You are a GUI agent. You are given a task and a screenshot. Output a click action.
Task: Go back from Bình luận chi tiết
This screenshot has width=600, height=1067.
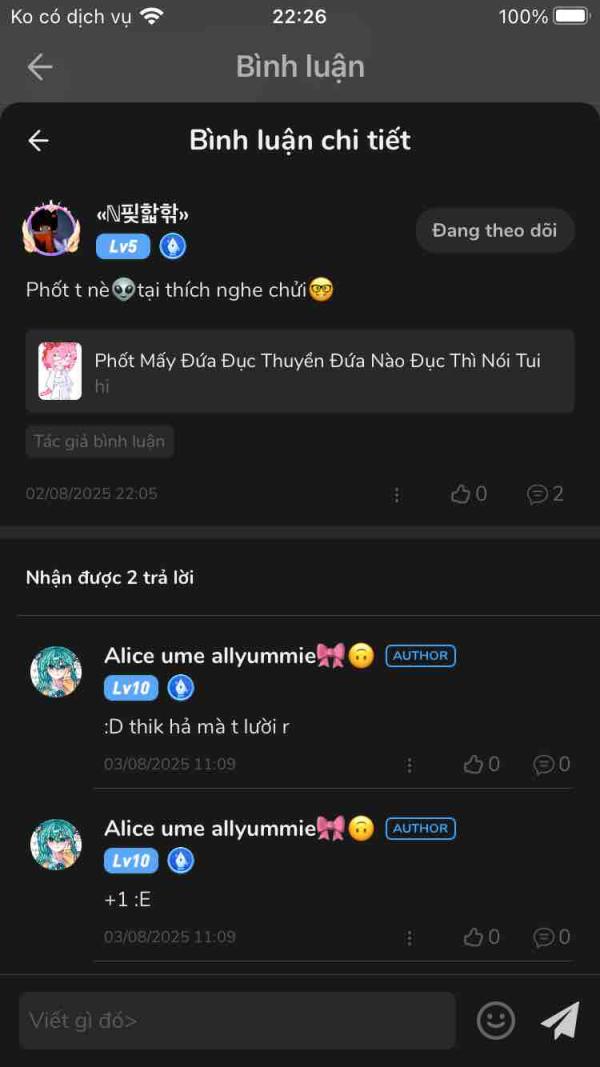38,141
